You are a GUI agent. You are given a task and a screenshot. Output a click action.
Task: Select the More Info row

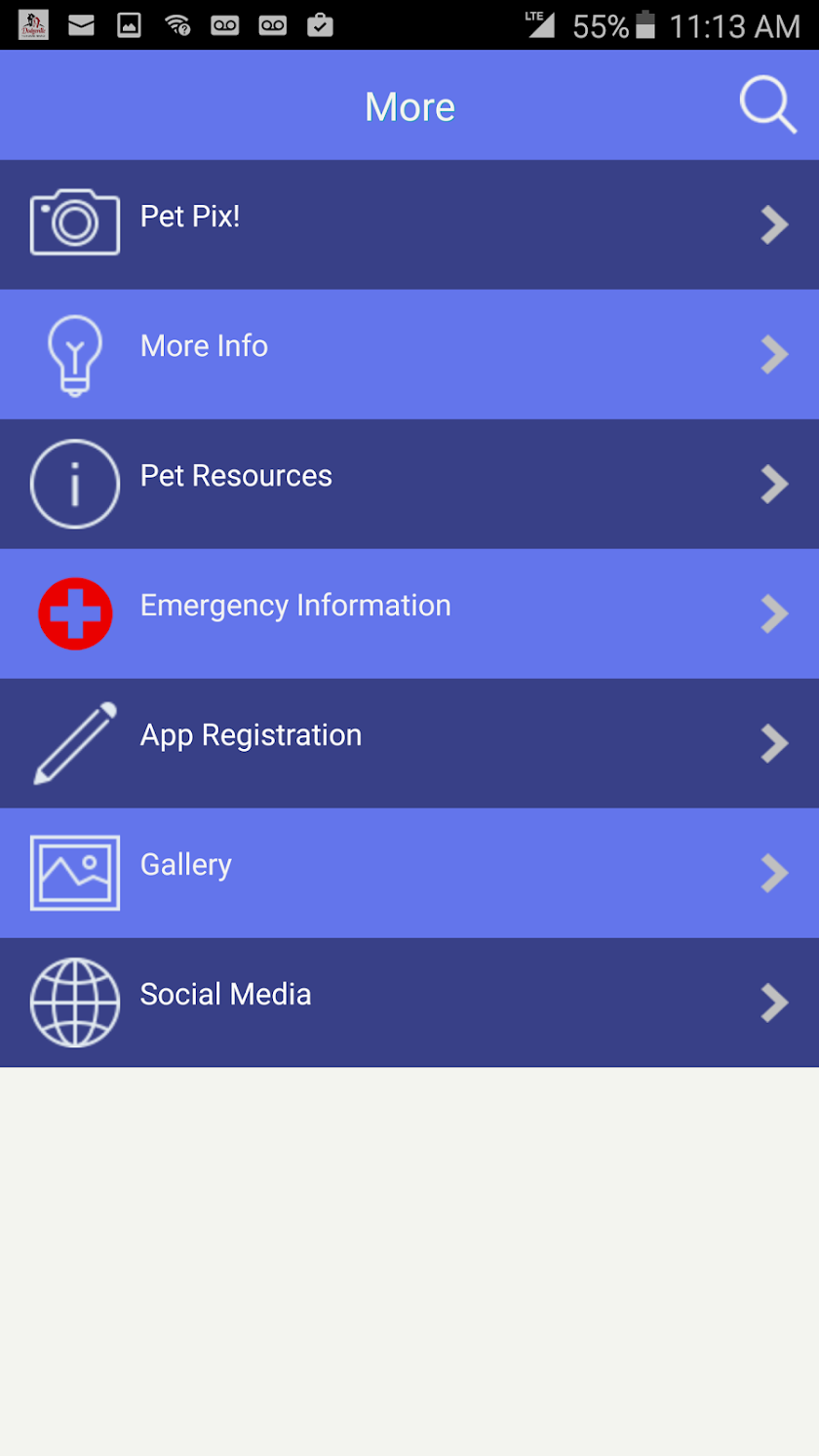(x=409, y=354)
